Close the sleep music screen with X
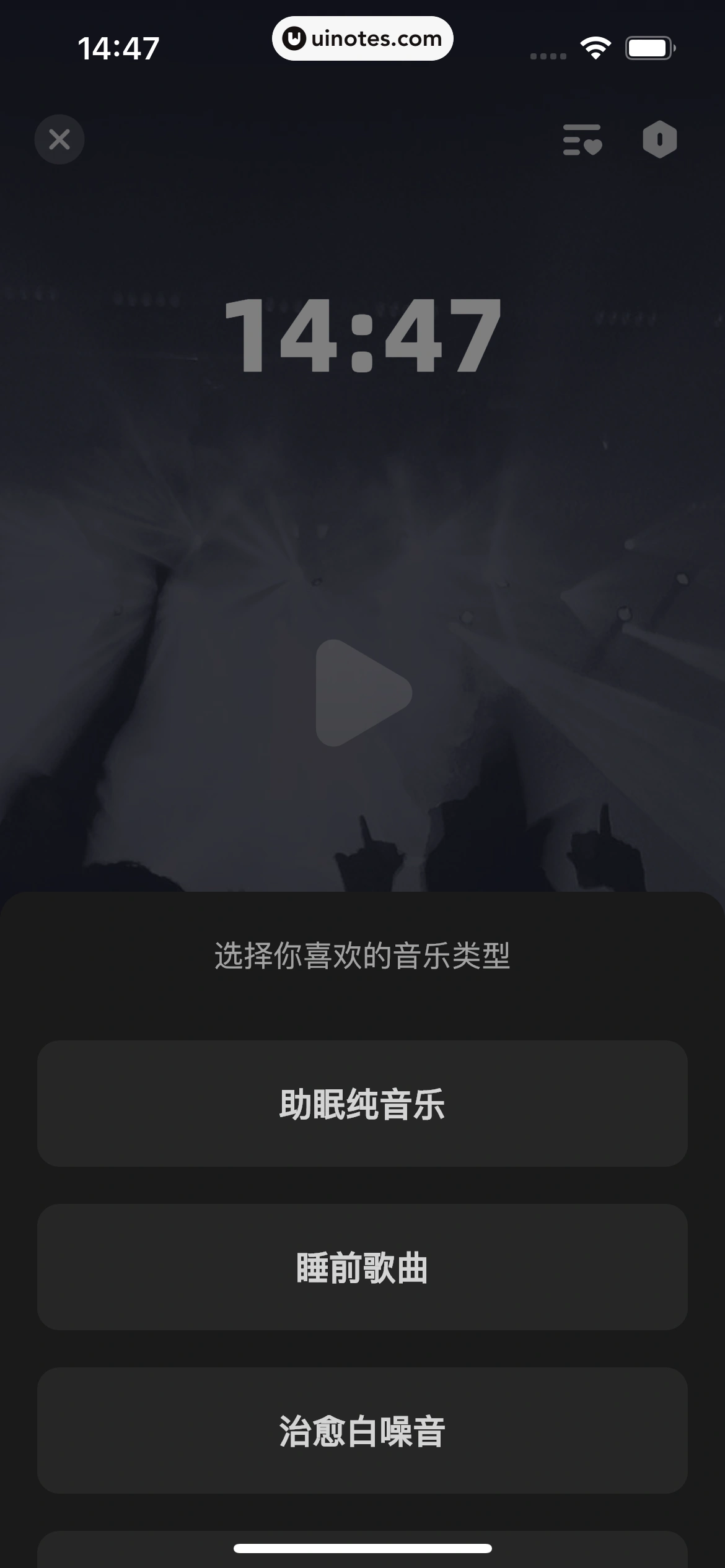 point(59,140)
